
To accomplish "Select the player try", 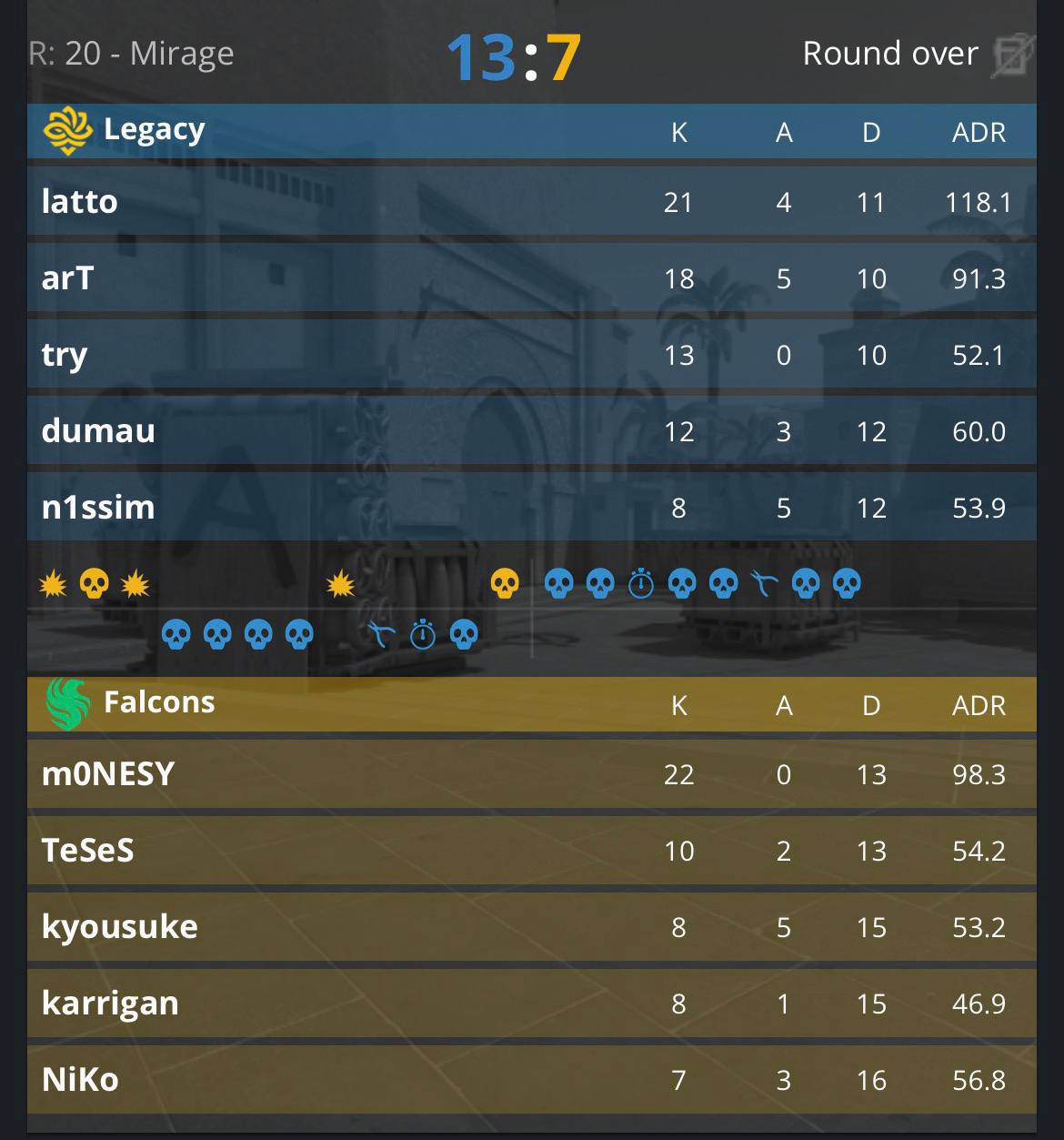I will pos(65,355).
